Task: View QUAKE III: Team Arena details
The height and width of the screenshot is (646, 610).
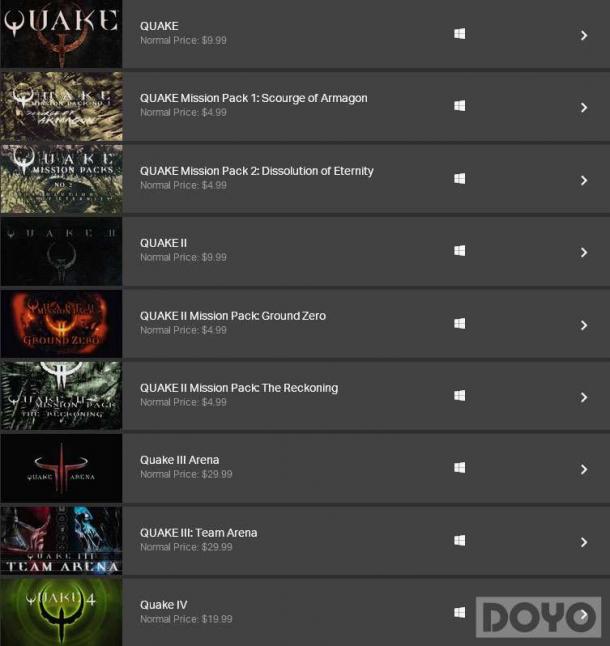Action: [198, 533]
